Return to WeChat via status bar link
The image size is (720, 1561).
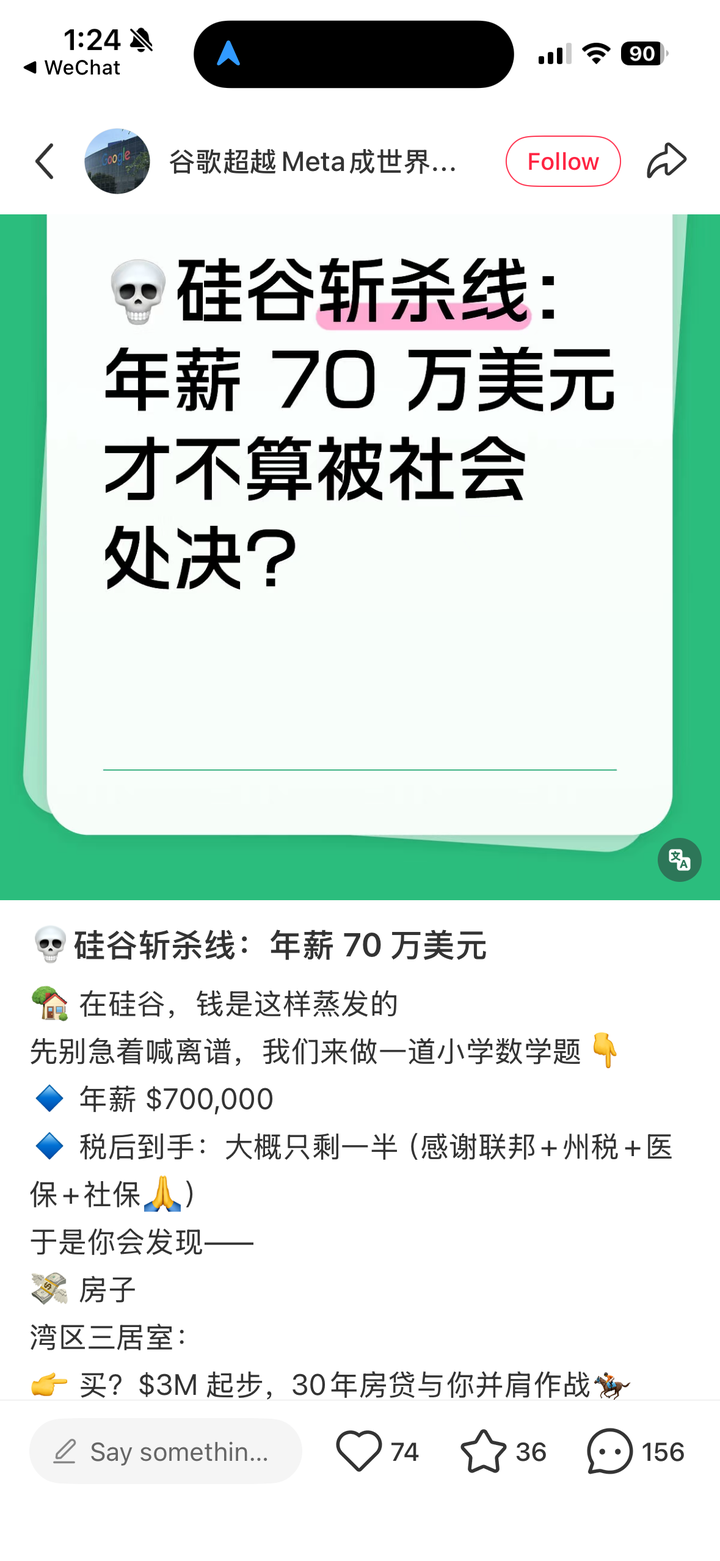point(71,68)
